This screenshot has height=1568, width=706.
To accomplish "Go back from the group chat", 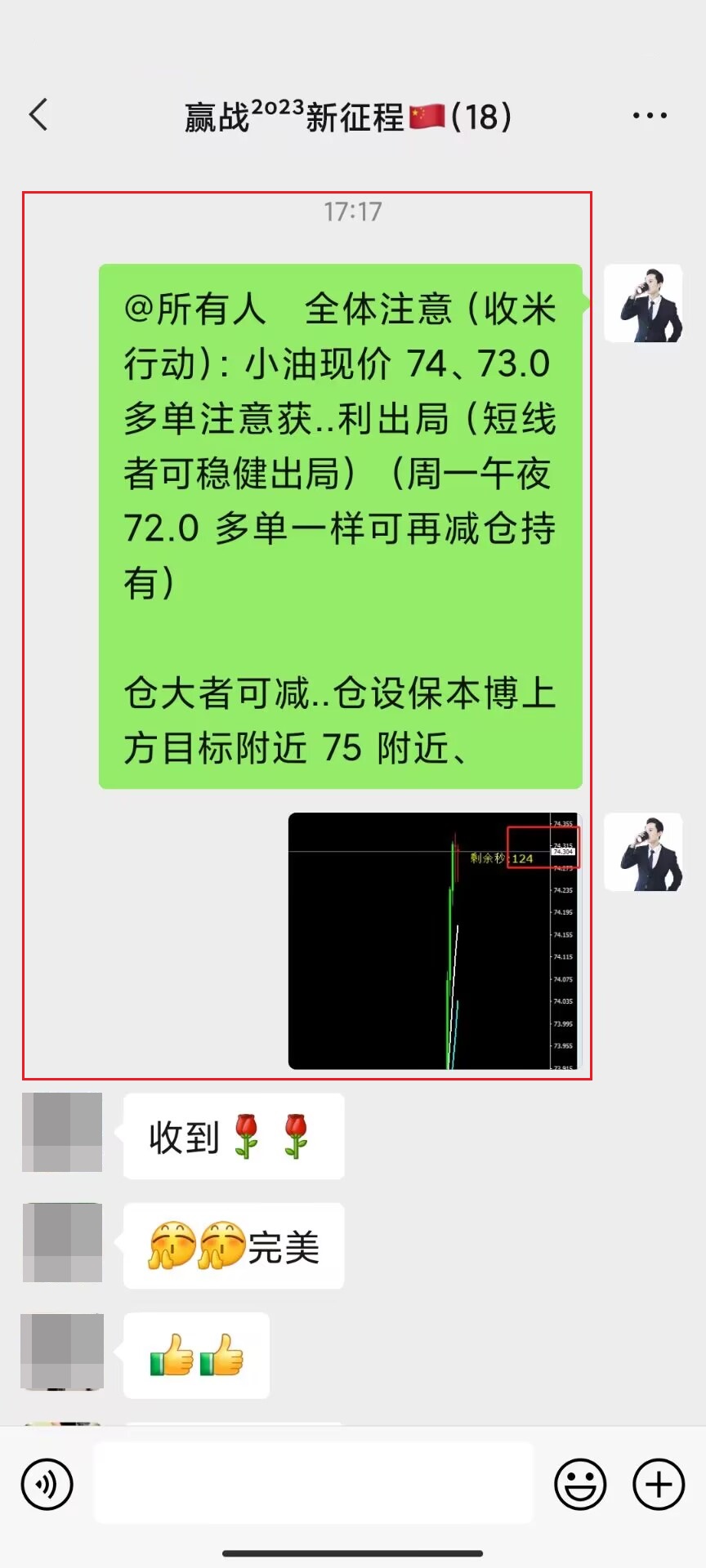I will [38, 115].
